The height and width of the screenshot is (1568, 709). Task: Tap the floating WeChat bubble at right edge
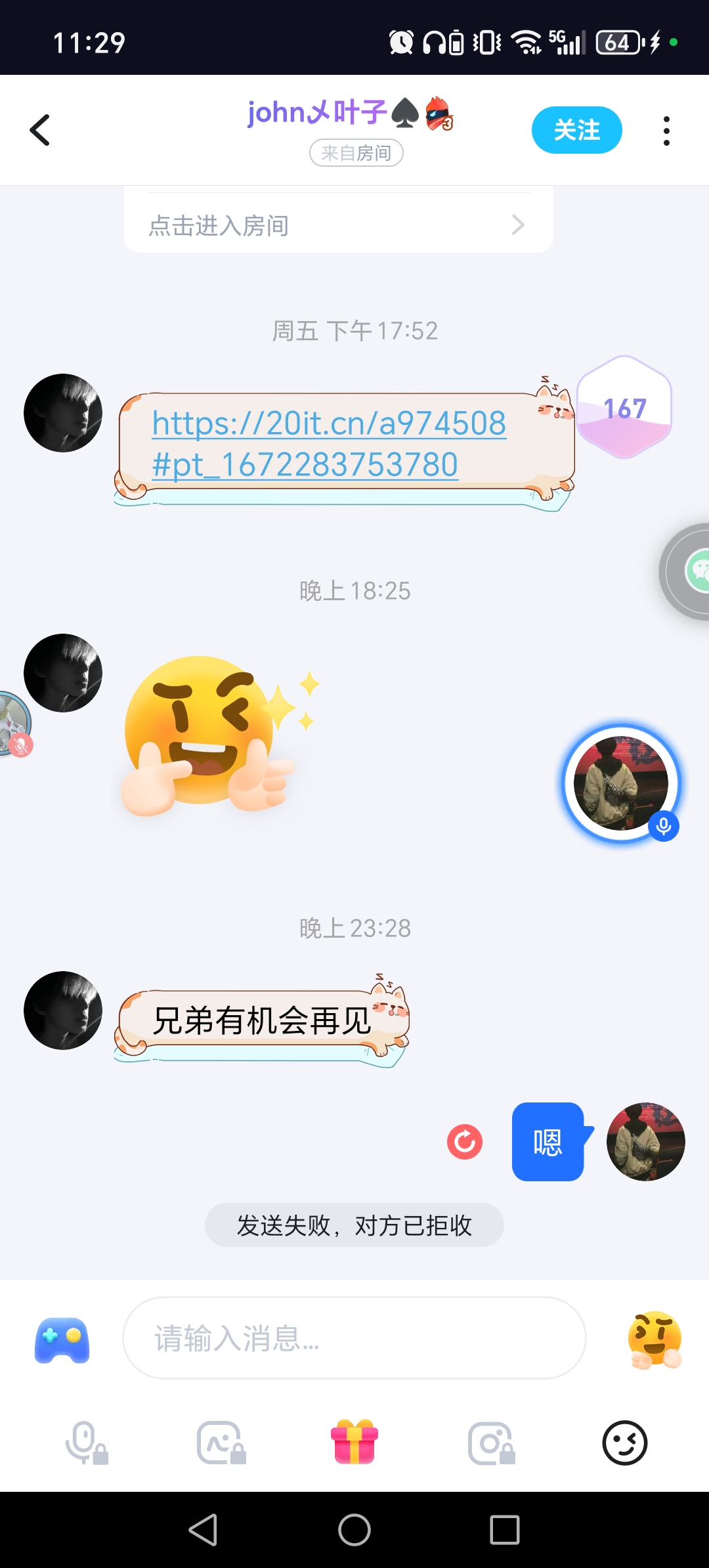[686, 571]
